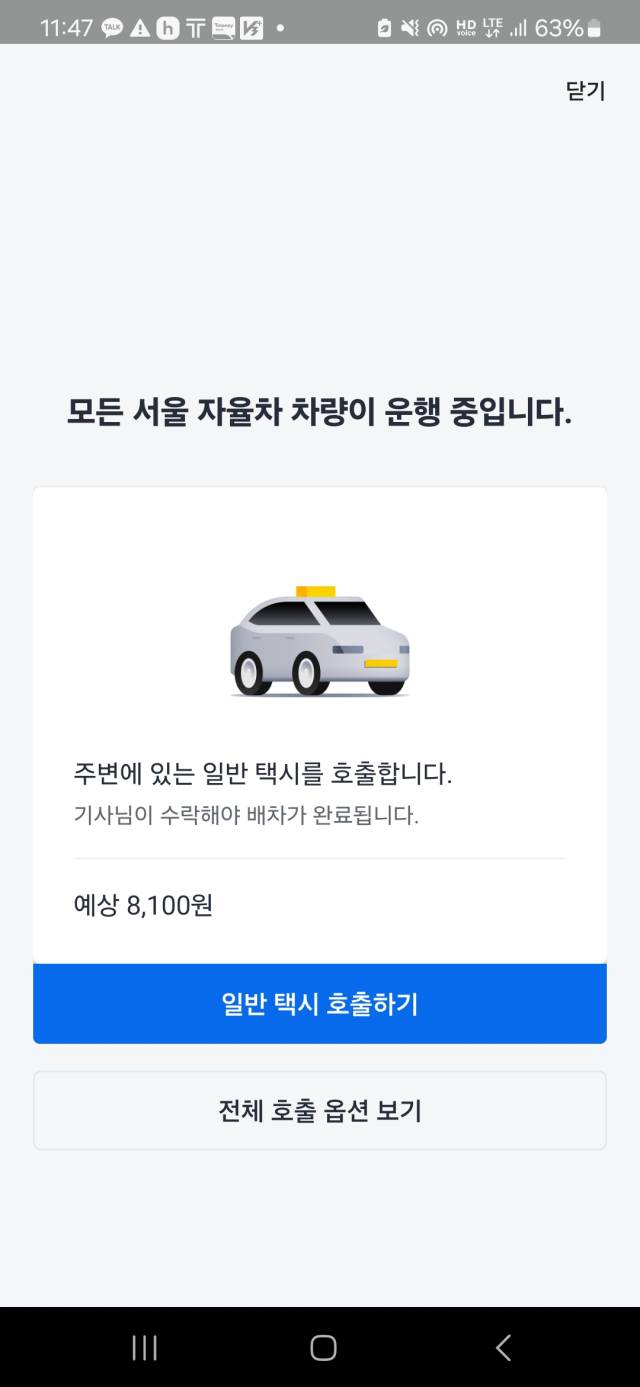Return to the phone home screen
This screenshot has height=1387, width=640.
point(323,1347)
